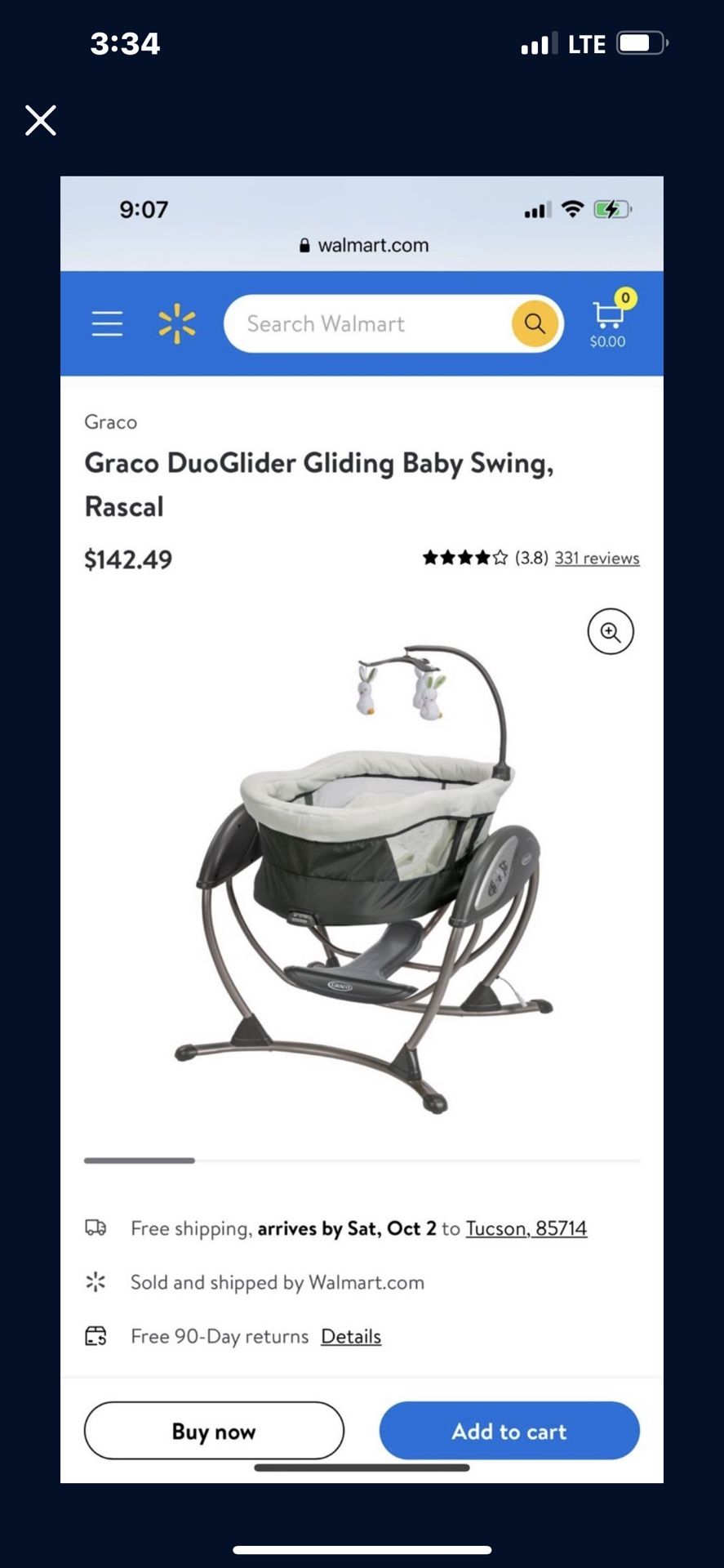Close the full-screen image viewer

(x=40, y=120)
